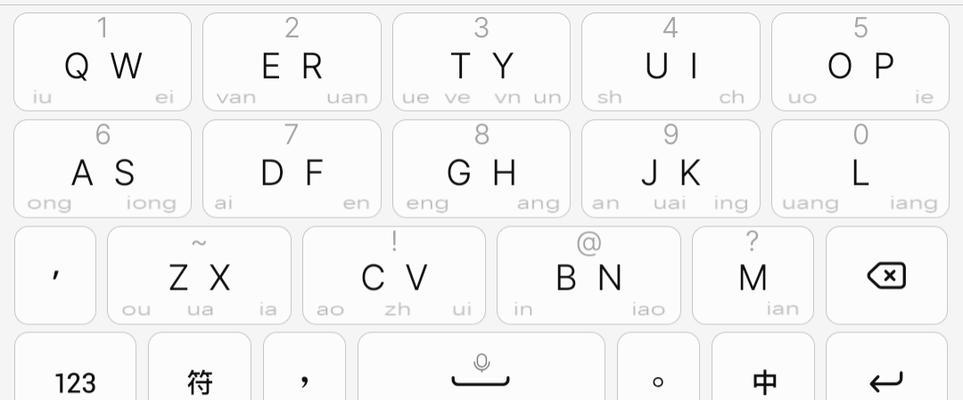Tap the TY key
The width and height of the screenshot is (963, 400).
(481, 64)
